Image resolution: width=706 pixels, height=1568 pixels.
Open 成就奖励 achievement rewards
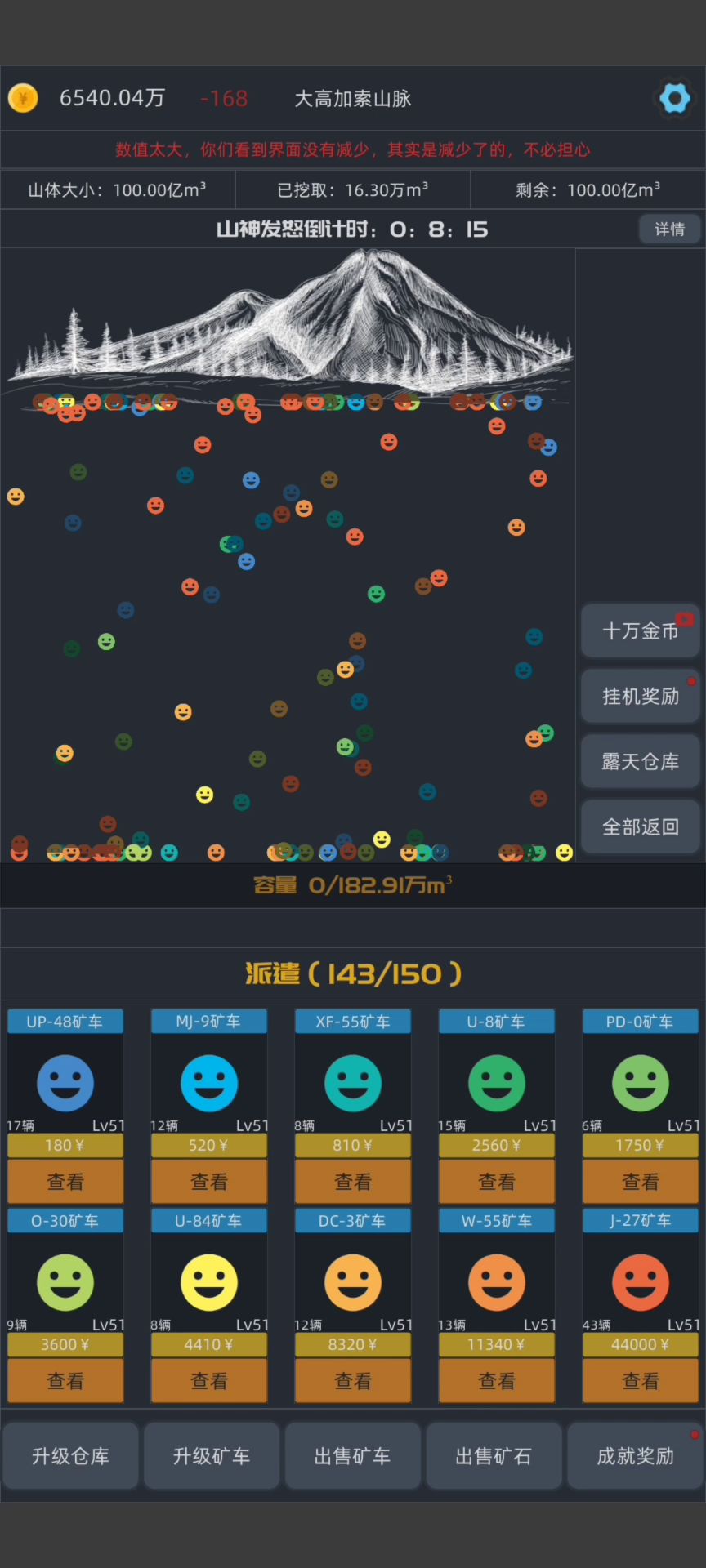(635, 1456)
